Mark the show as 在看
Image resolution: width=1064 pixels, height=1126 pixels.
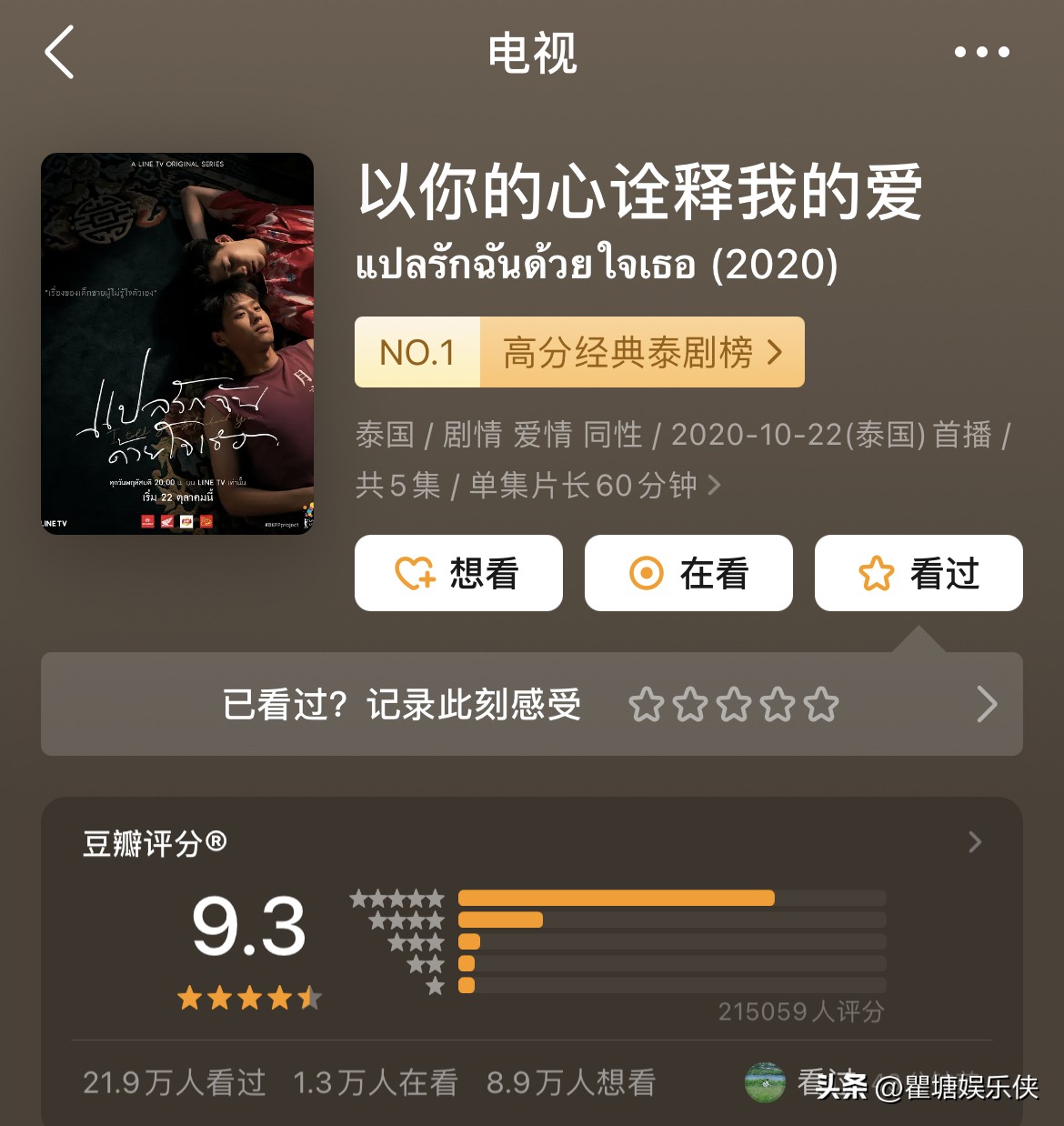point(688,573)
